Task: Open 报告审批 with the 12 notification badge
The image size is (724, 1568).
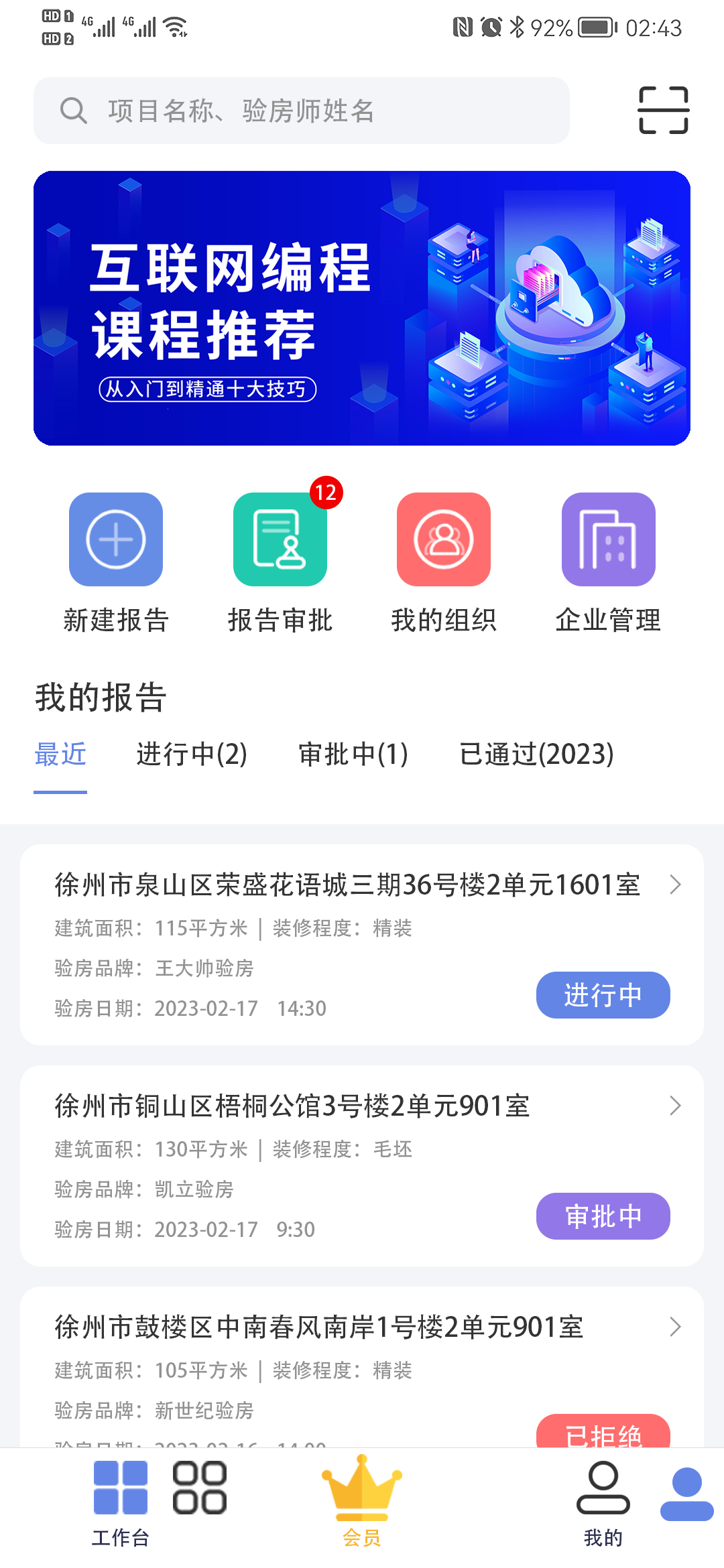Action: tap(280, 540)
